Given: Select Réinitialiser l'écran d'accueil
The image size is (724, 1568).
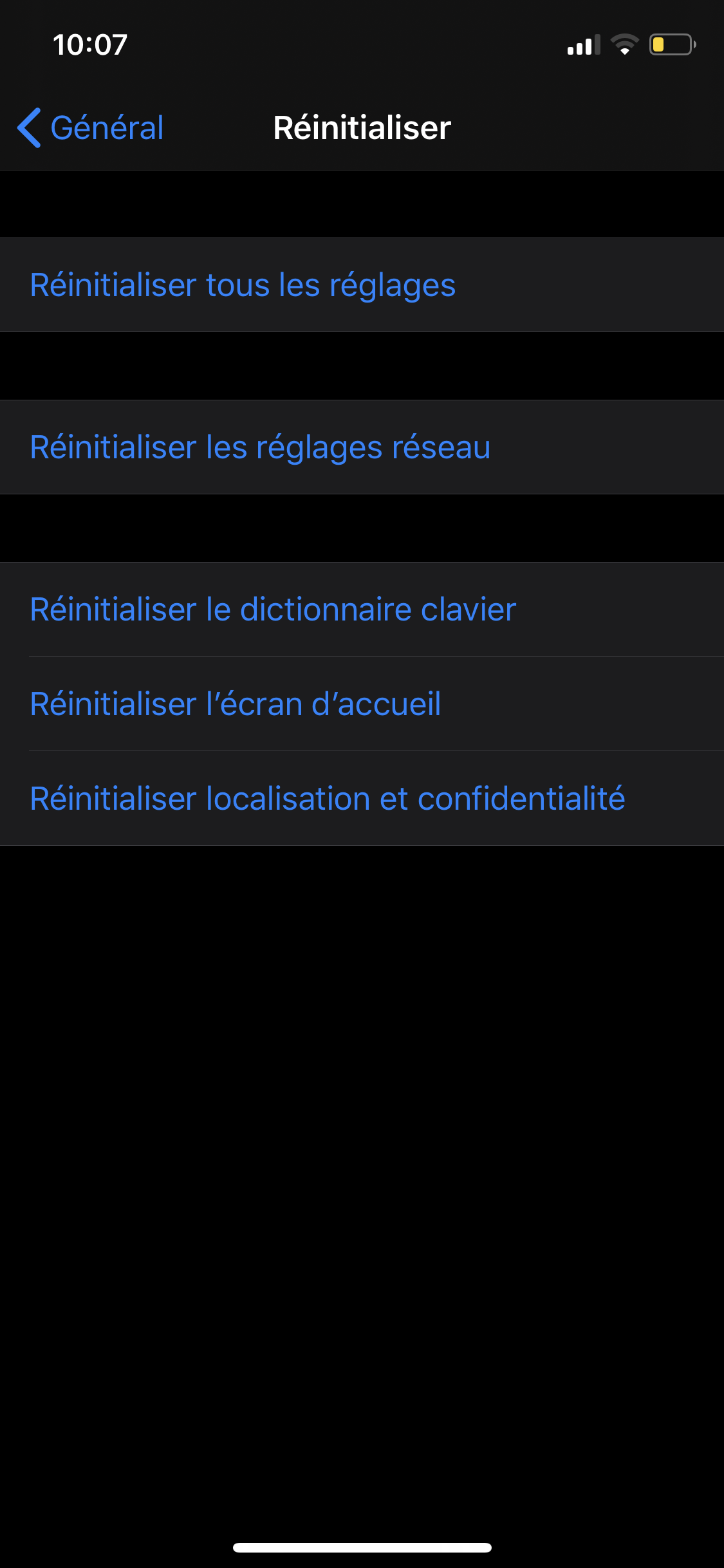Looking at the screenshot, I should [236, 704].
